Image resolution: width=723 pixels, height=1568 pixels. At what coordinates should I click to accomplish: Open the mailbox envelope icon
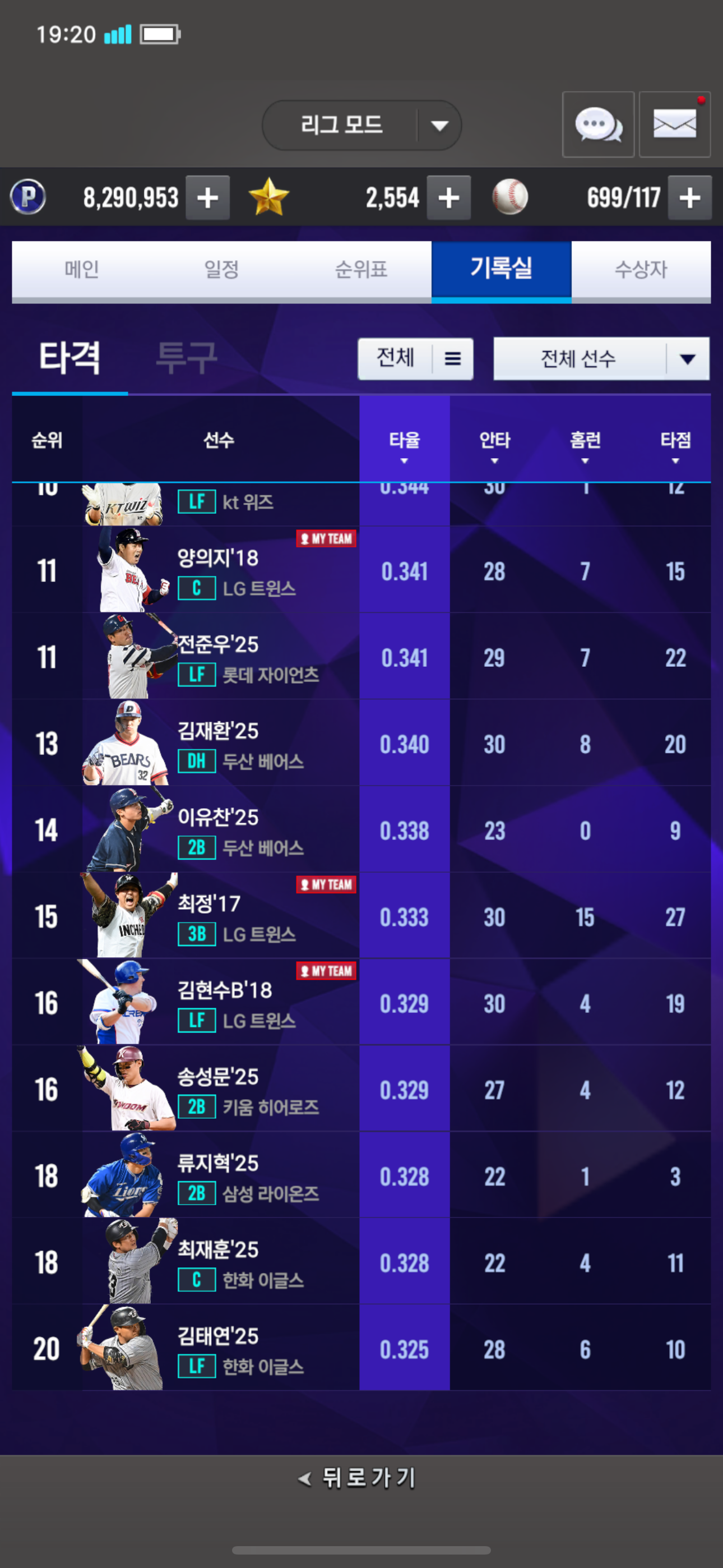674,125
